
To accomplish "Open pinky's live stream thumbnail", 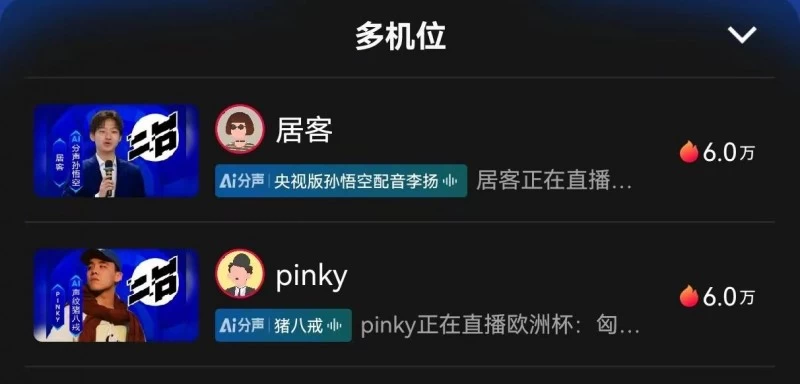I will click(x=116, y=295).
